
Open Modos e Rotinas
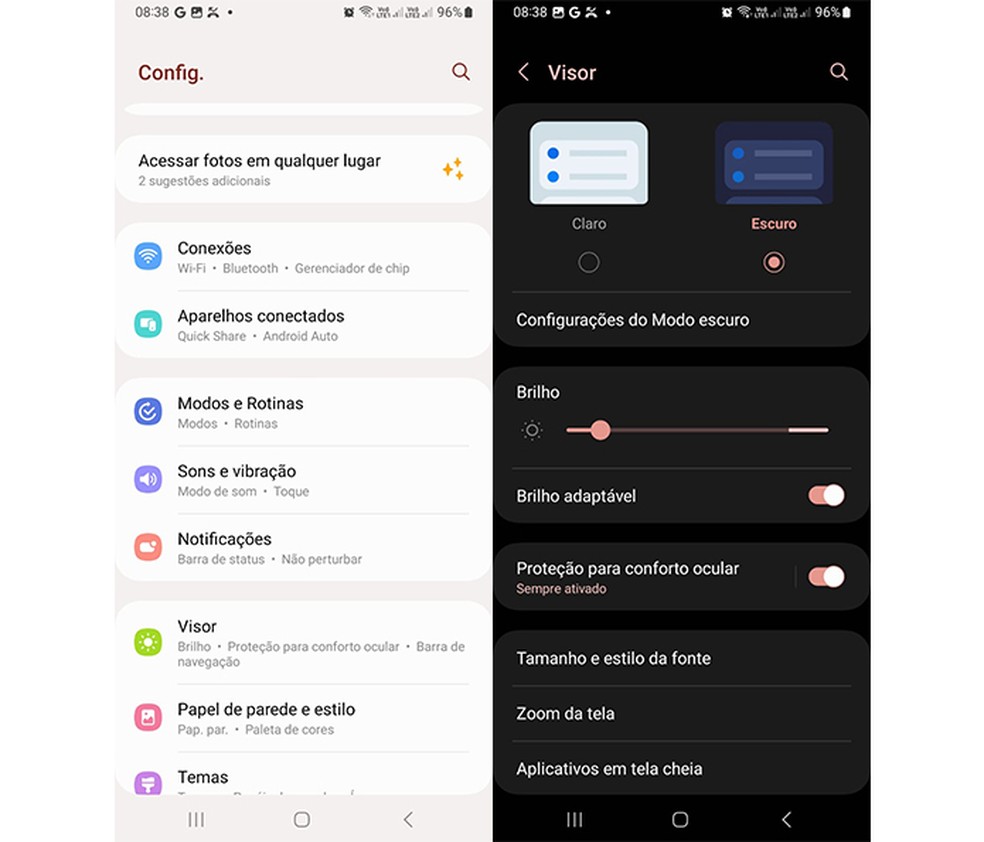click(300, 412)
